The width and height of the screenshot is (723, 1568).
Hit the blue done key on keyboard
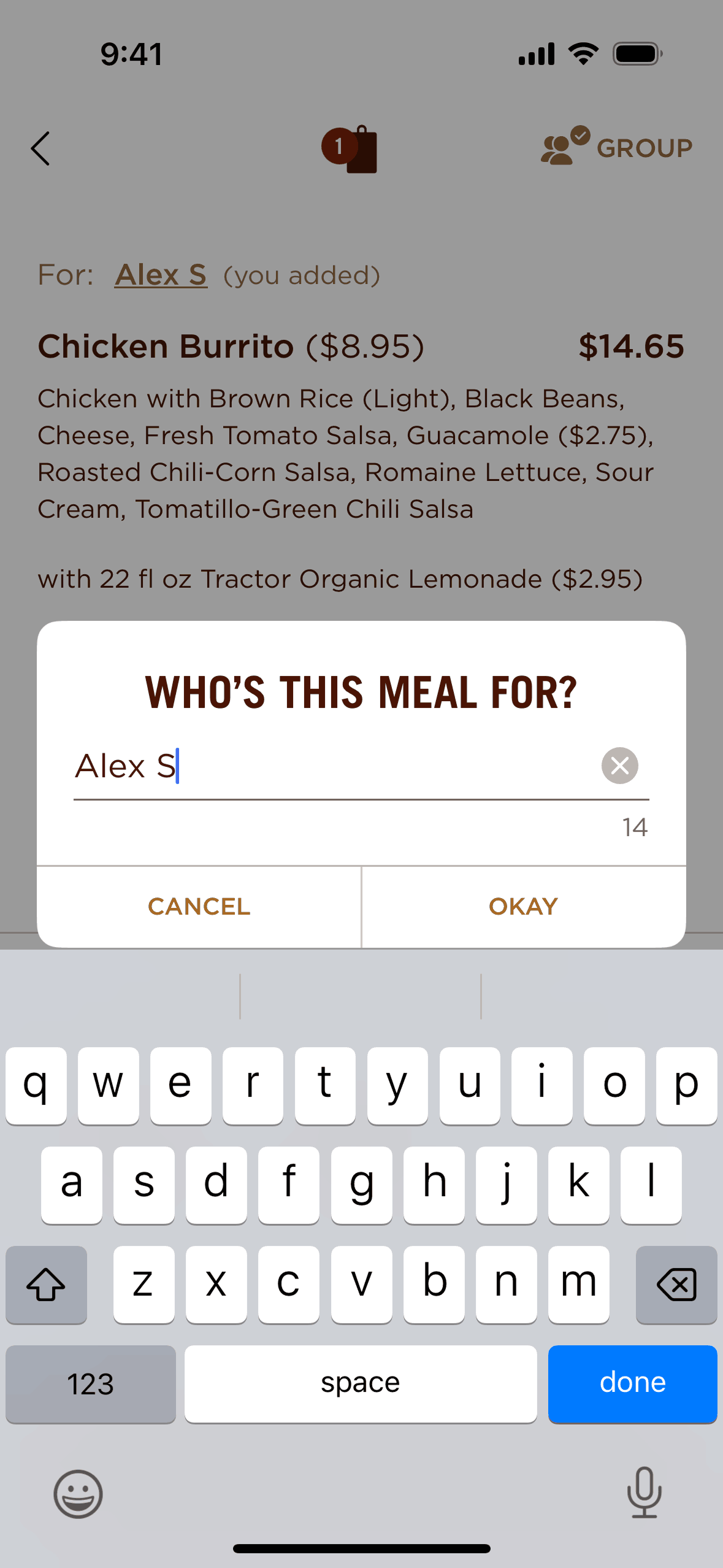coord(632,1383)
